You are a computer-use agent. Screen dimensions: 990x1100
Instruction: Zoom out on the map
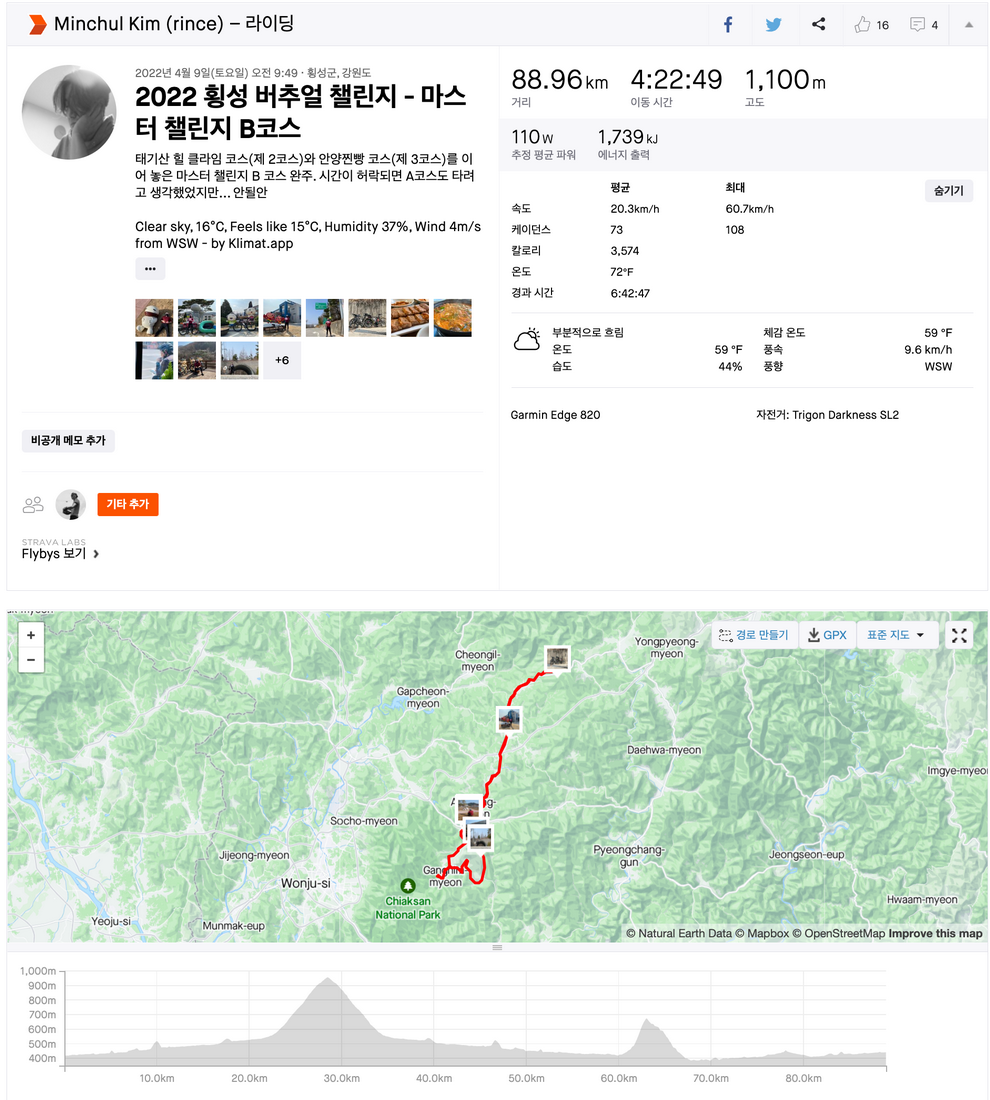31,659
